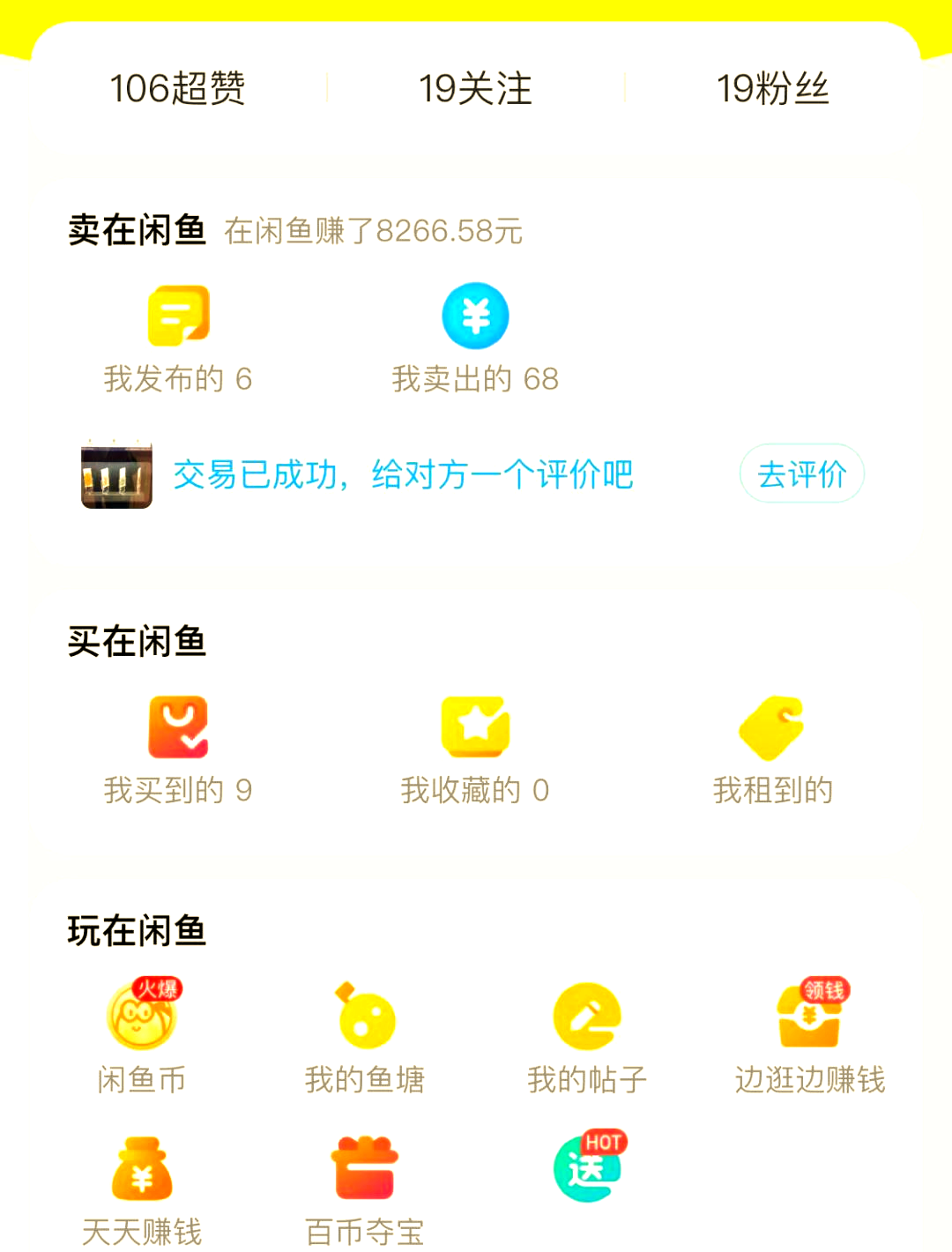Open 天天赚钱 money bag icon

[x=141, y=1168]
